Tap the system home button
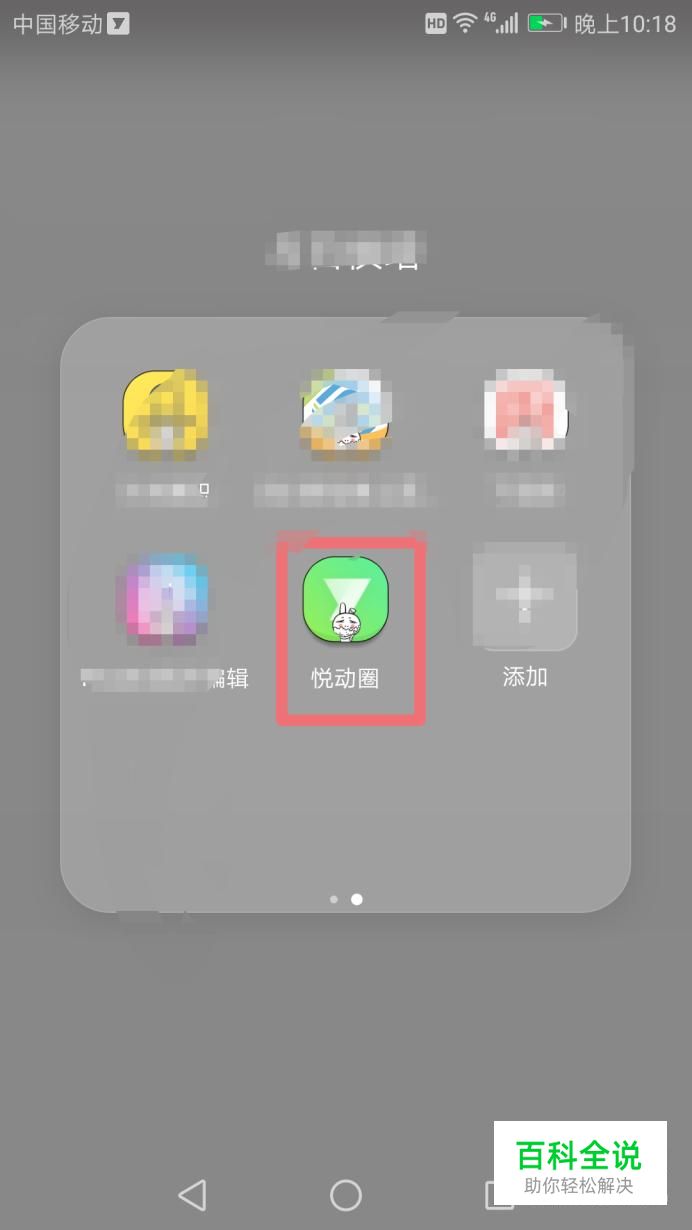 point(346,1194)
